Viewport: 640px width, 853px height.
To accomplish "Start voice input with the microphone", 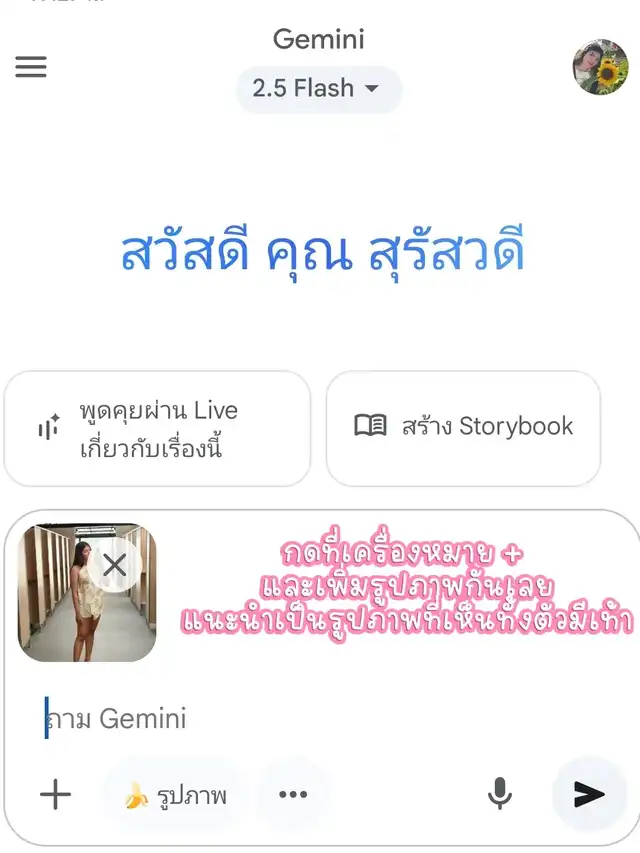I will tap(499, 795).
